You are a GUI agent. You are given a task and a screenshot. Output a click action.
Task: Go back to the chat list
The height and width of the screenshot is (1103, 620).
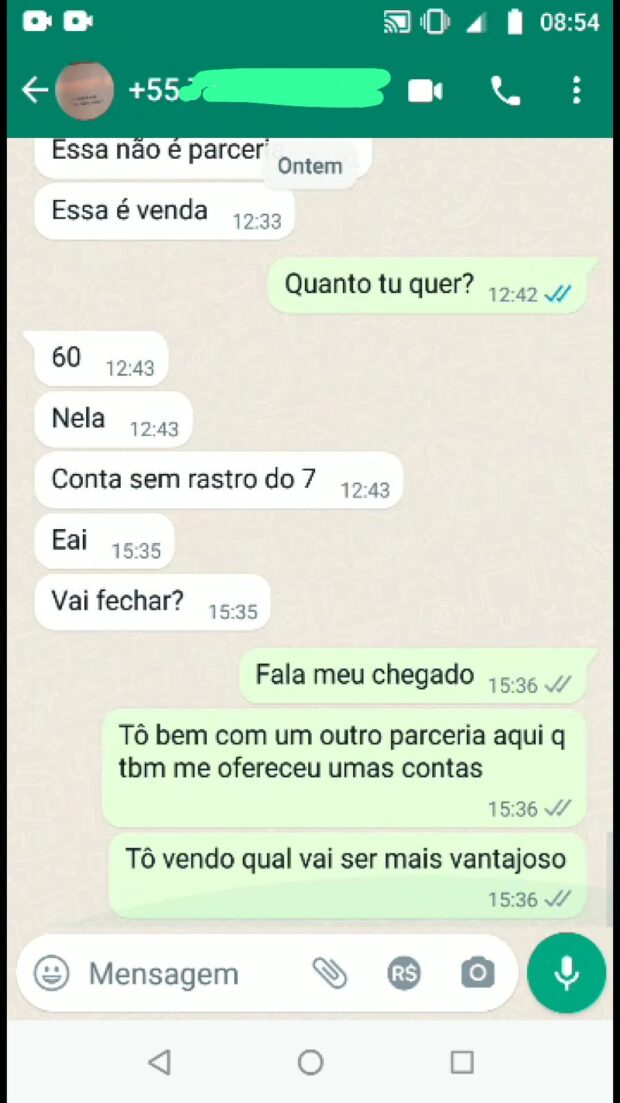pyautogui.click(x=34, y=90)
